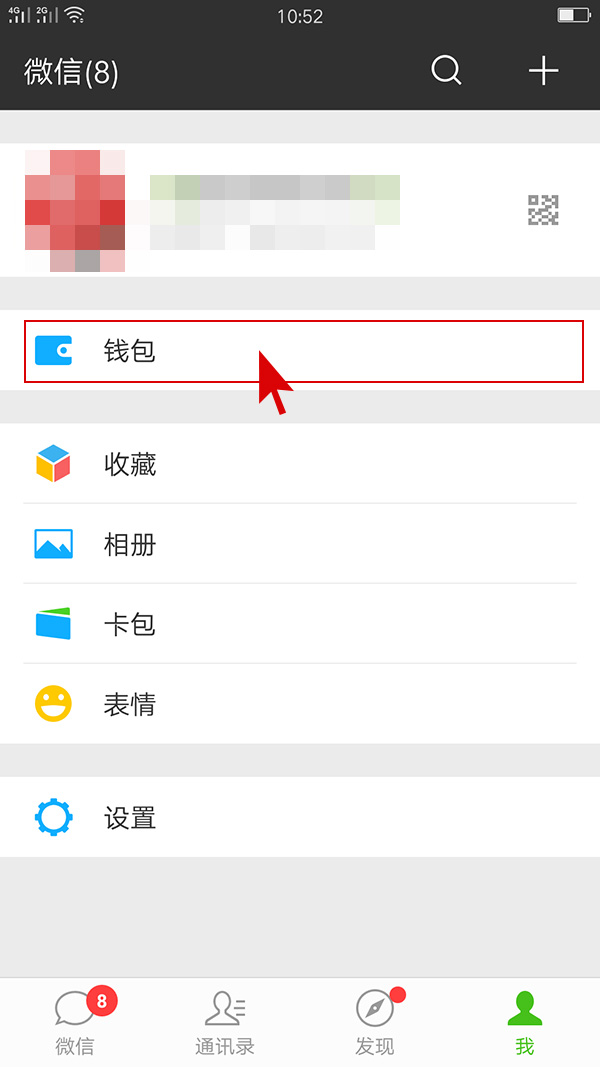
Task: Select the 我 profile tab
Action: pos(525,1022)
